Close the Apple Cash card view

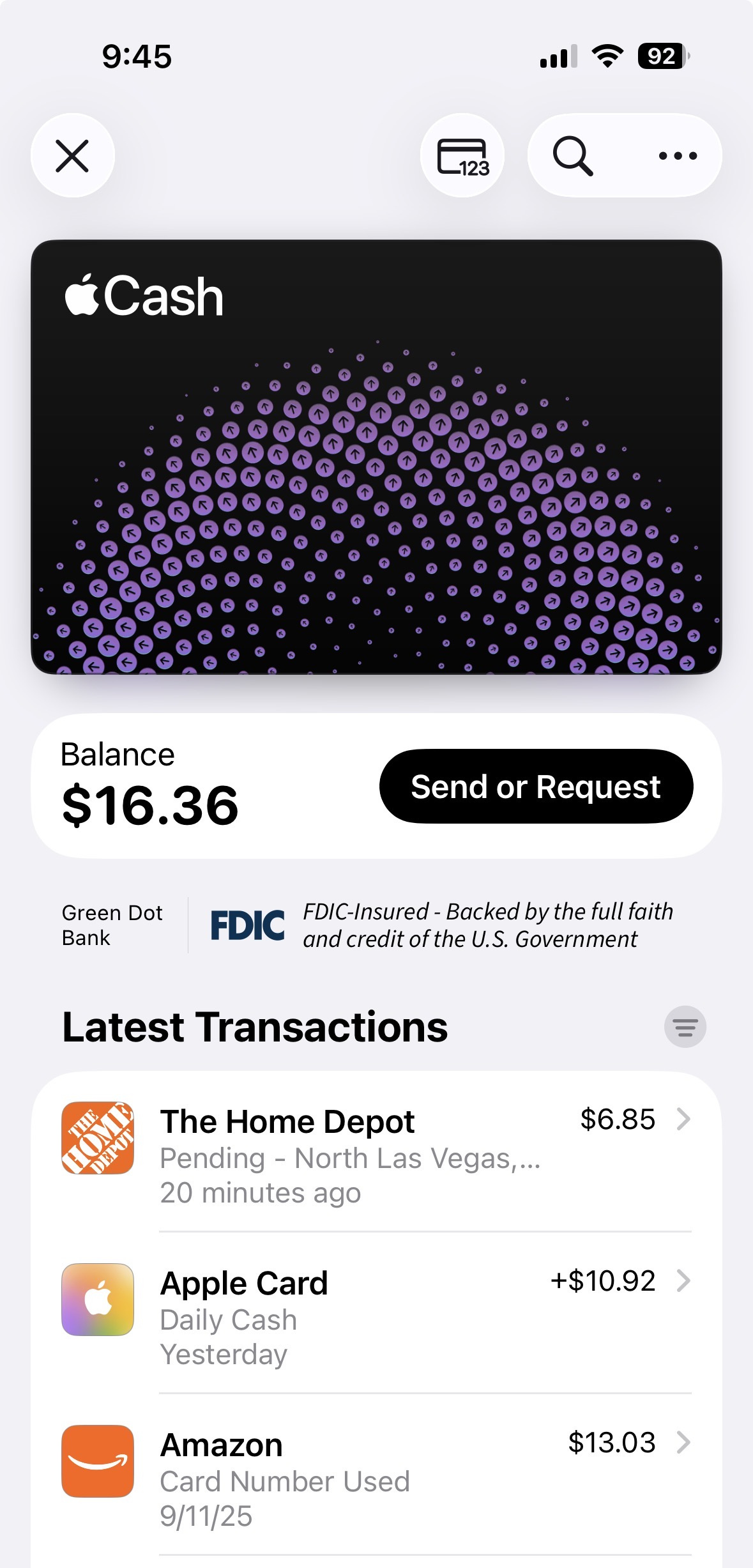pyautogui.click(x=72, y=155)
